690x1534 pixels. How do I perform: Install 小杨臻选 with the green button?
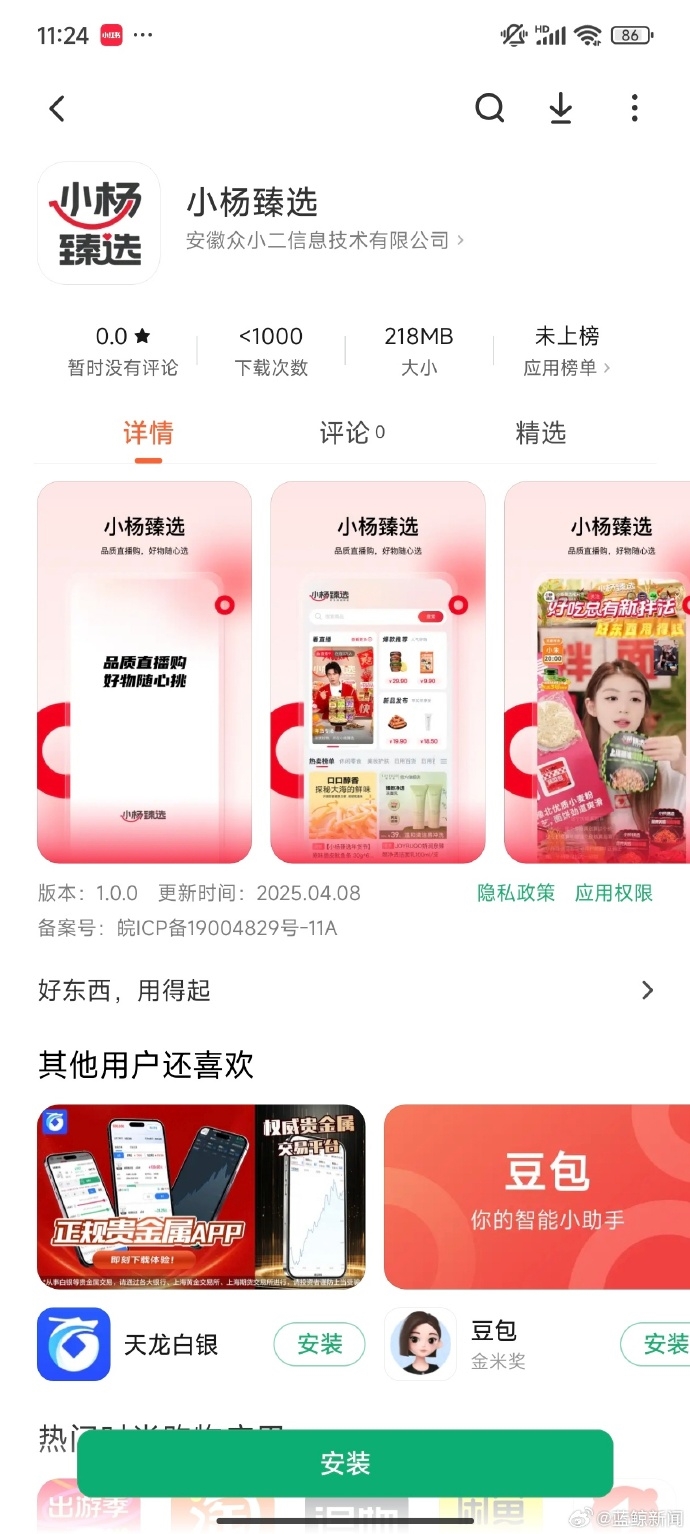tap(345, 1464)
